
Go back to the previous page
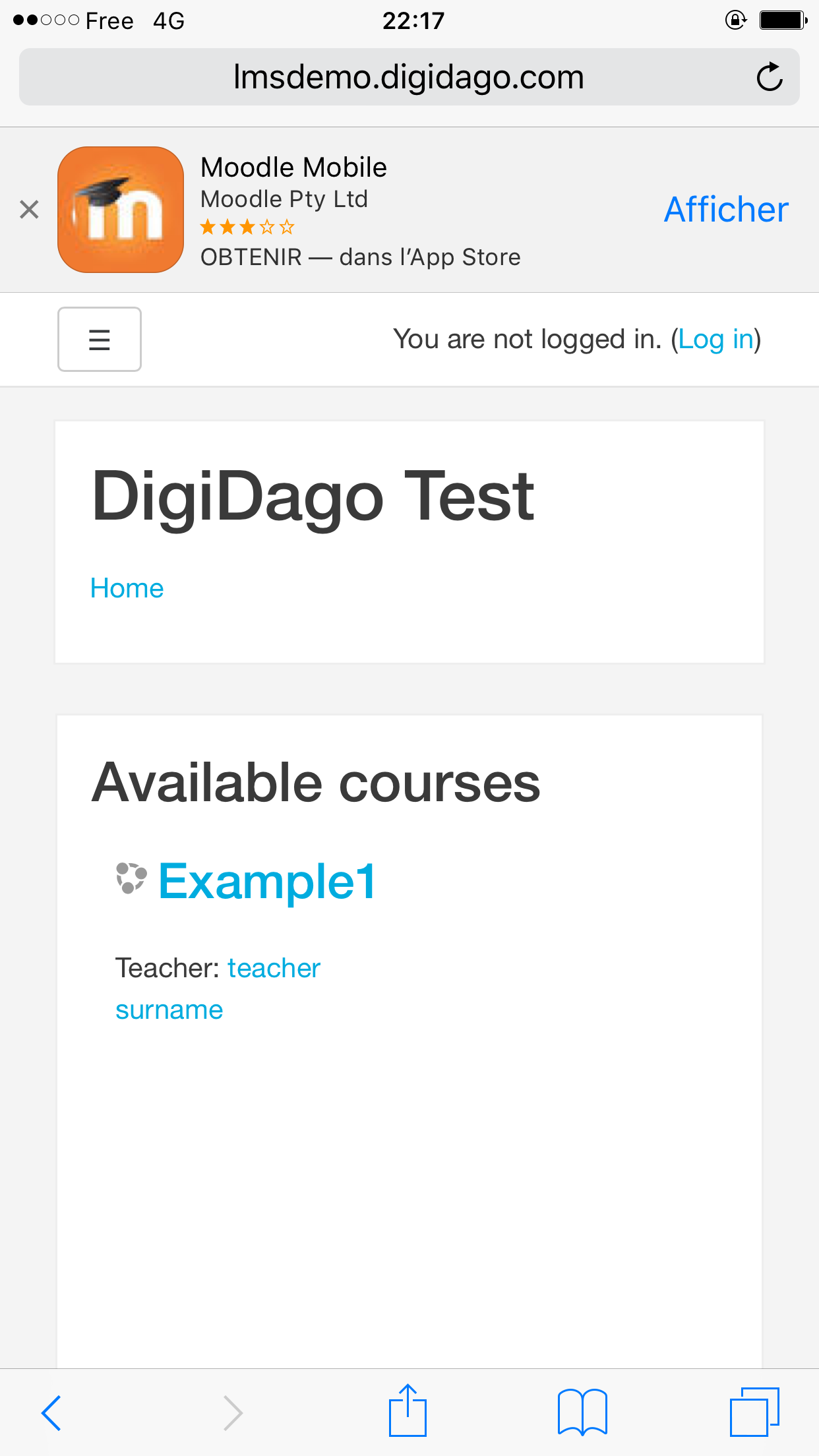[51, 1412]
